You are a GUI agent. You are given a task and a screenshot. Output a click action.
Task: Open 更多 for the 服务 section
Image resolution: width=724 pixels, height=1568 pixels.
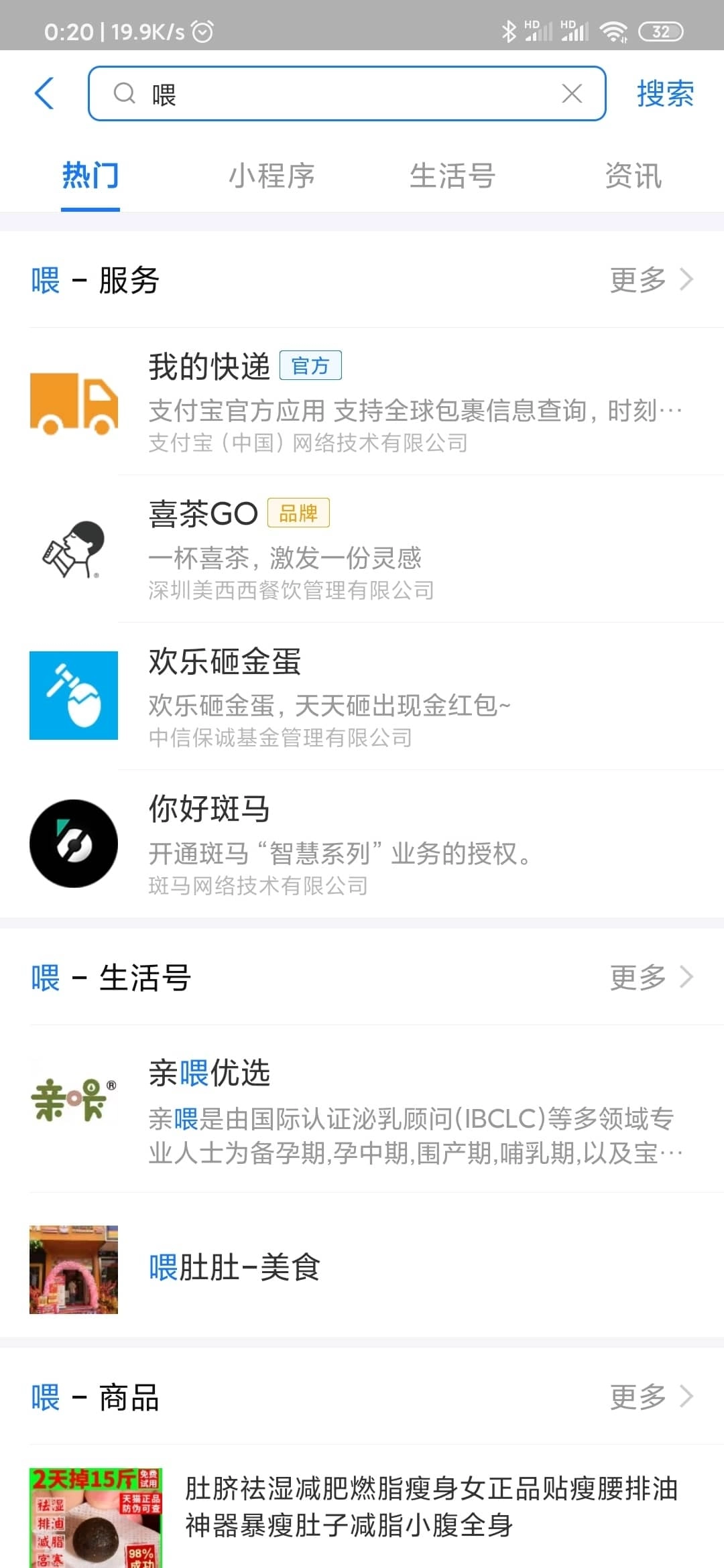[x=650, y=279]
